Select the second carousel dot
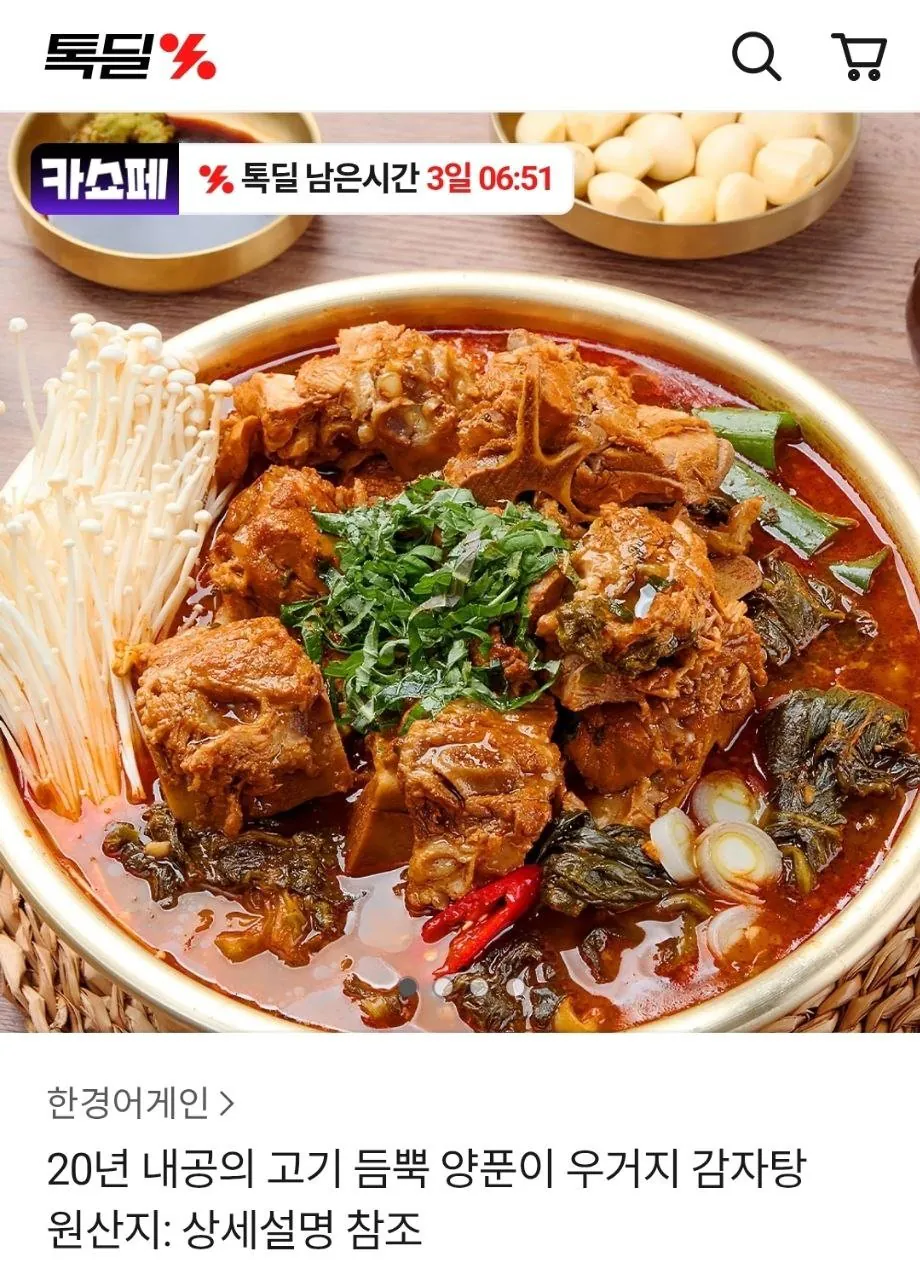920x1280 pixels. (x=443, y=987)
